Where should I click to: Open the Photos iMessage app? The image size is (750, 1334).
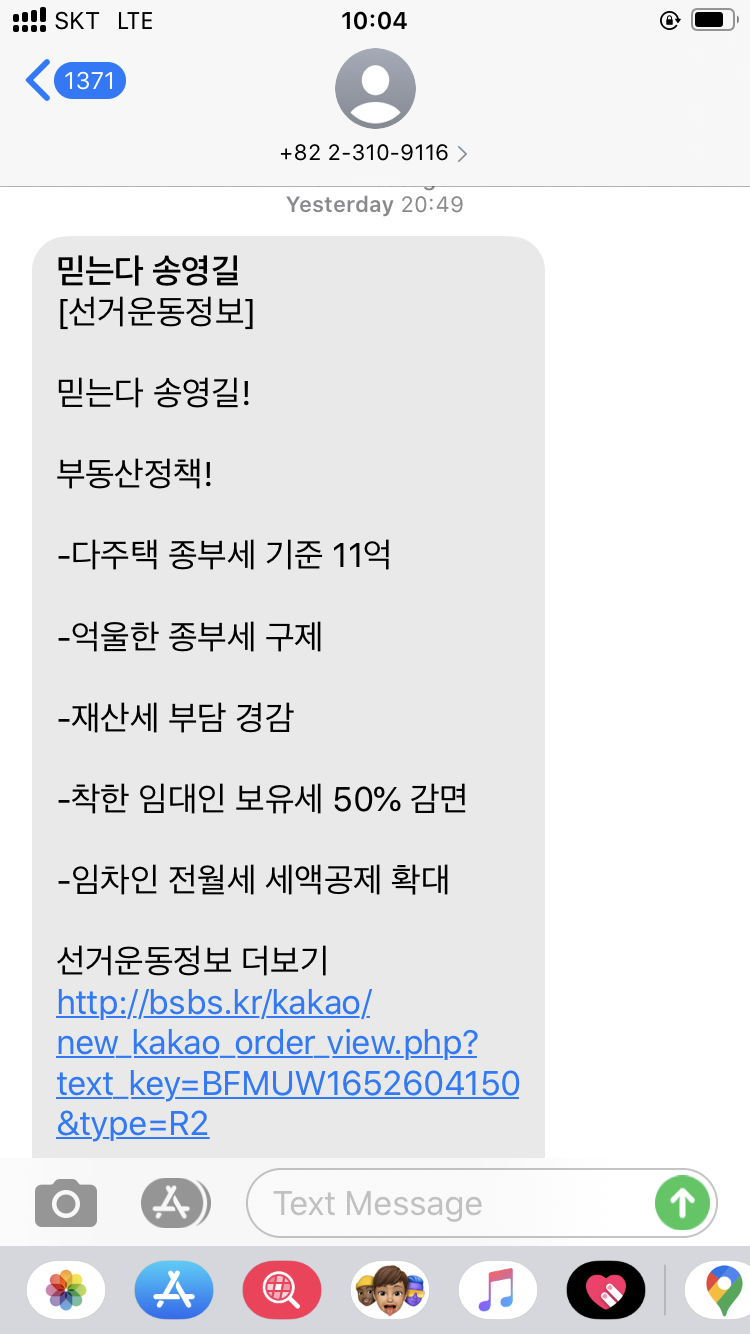pos(66,1290)
